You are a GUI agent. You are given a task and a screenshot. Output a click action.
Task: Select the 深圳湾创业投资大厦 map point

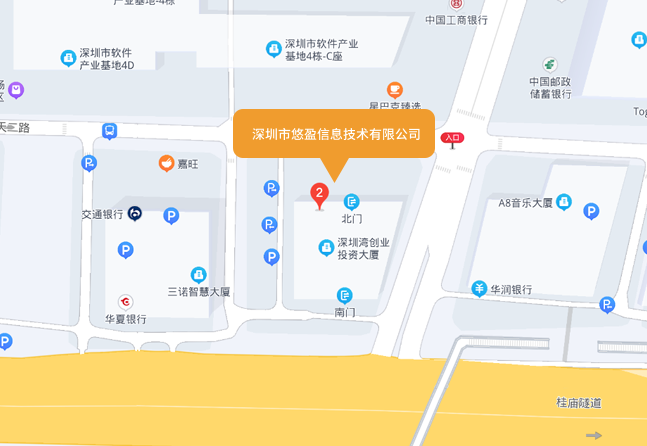point(326,247)
